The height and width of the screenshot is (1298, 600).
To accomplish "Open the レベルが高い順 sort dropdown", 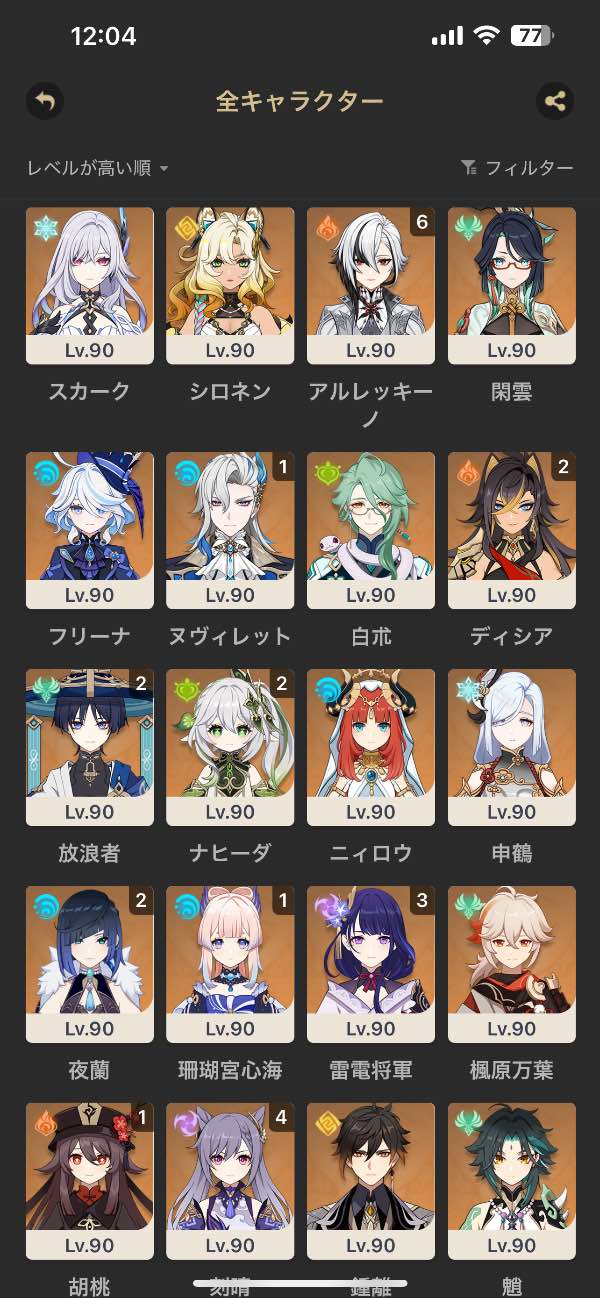I will (x=97, y=168).
